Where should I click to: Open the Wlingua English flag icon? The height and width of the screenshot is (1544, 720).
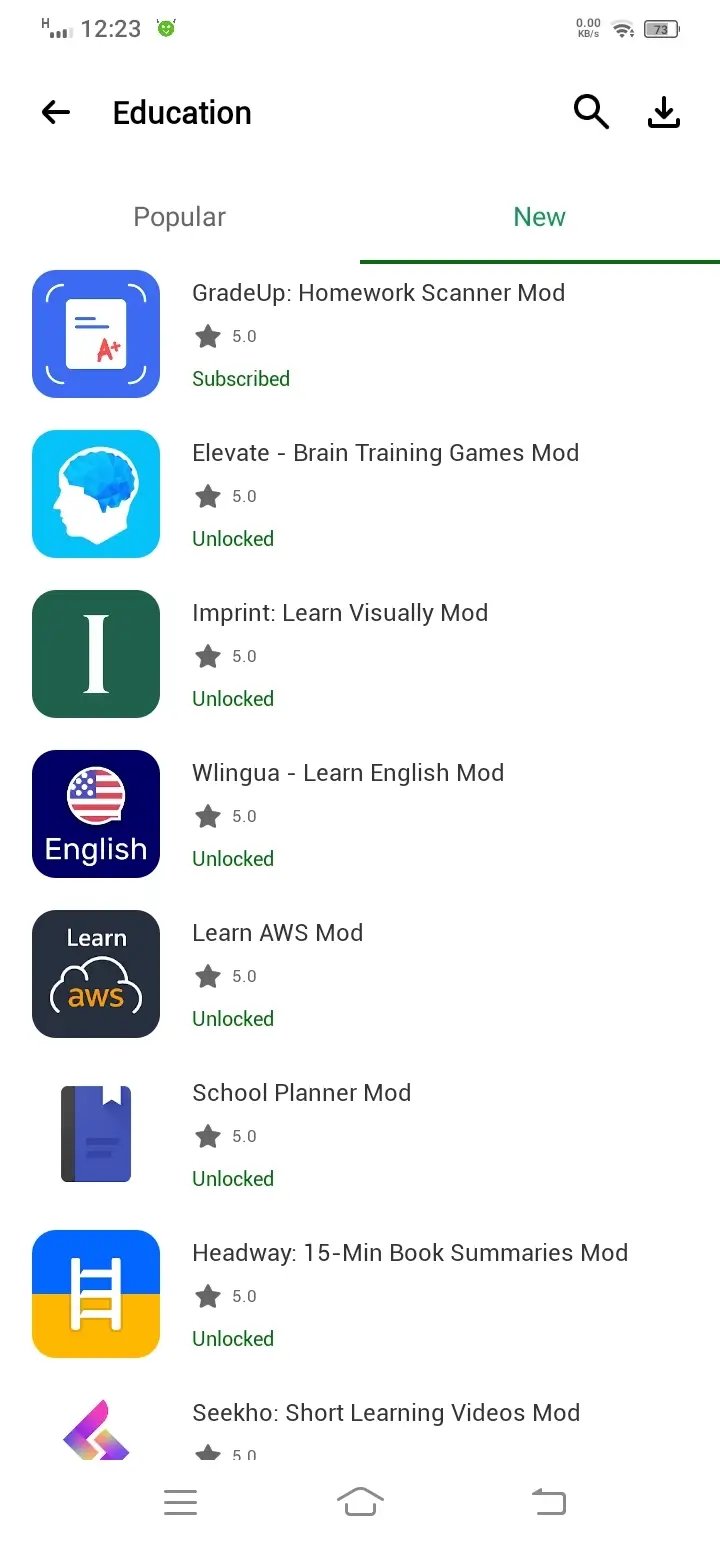(96, 813)
